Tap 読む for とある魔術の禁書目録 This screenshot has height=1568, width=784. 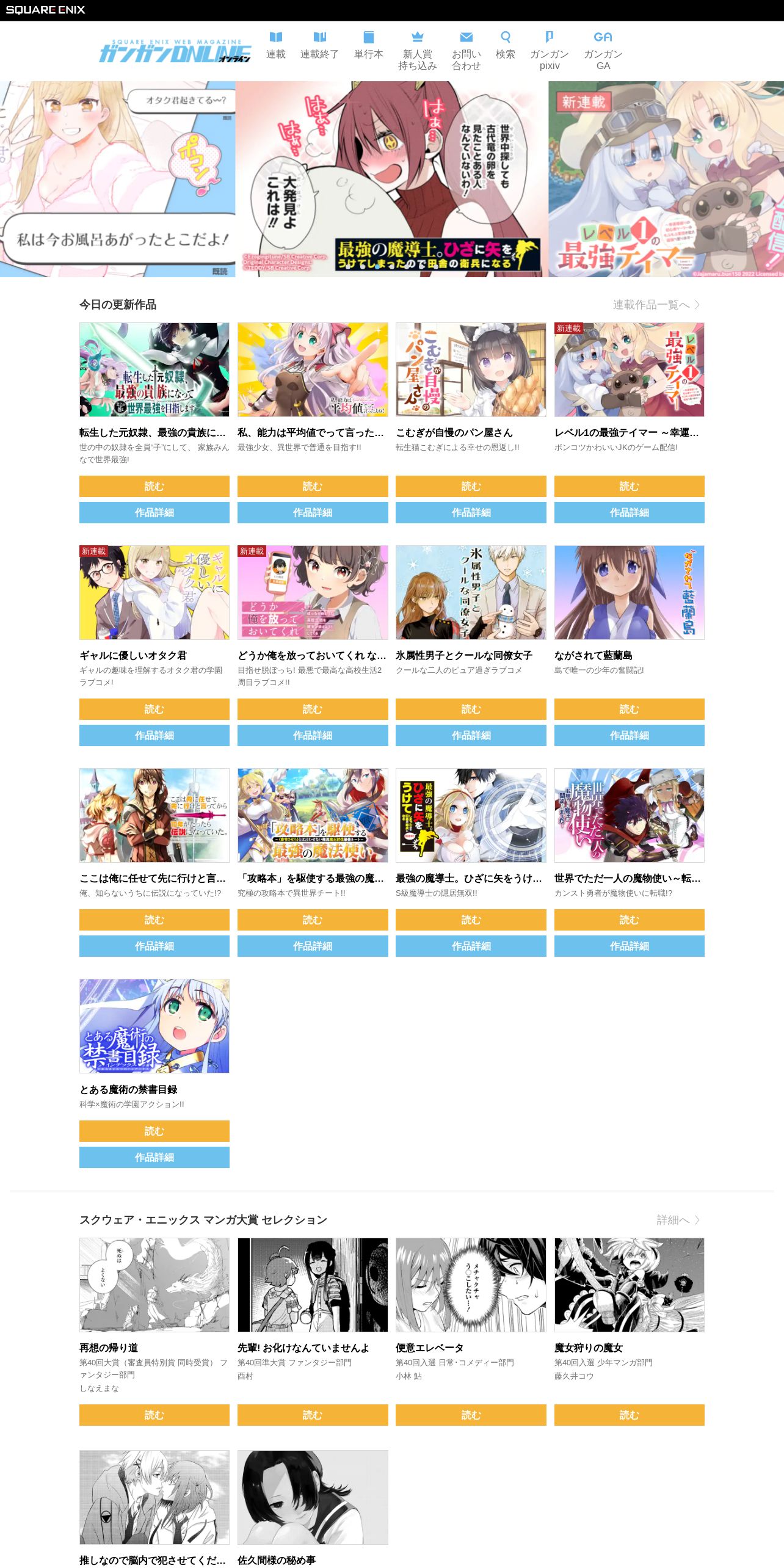154,1131
